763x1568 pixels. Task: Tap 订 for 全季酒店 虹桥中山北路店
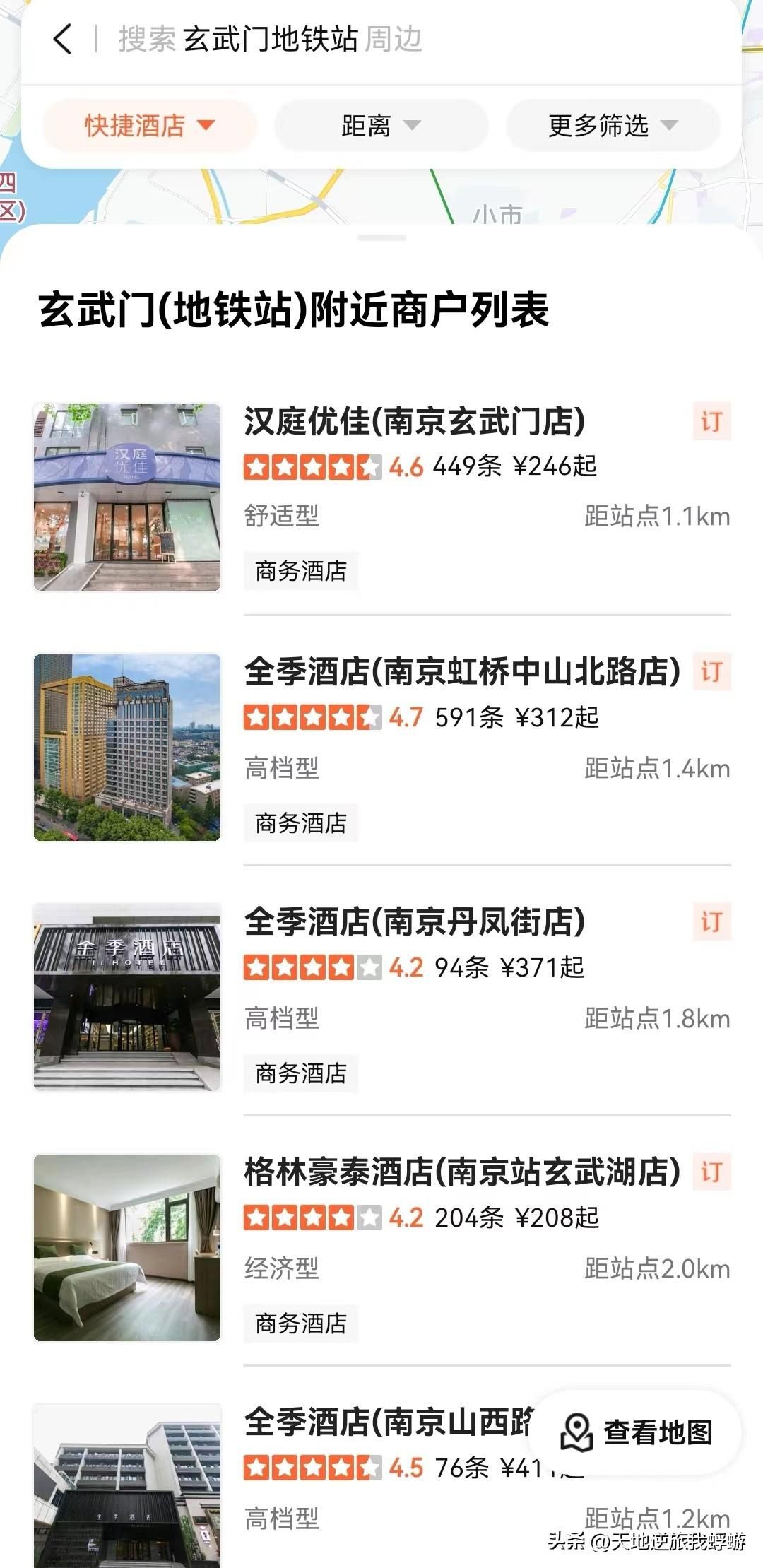click(x=711, y=672)
